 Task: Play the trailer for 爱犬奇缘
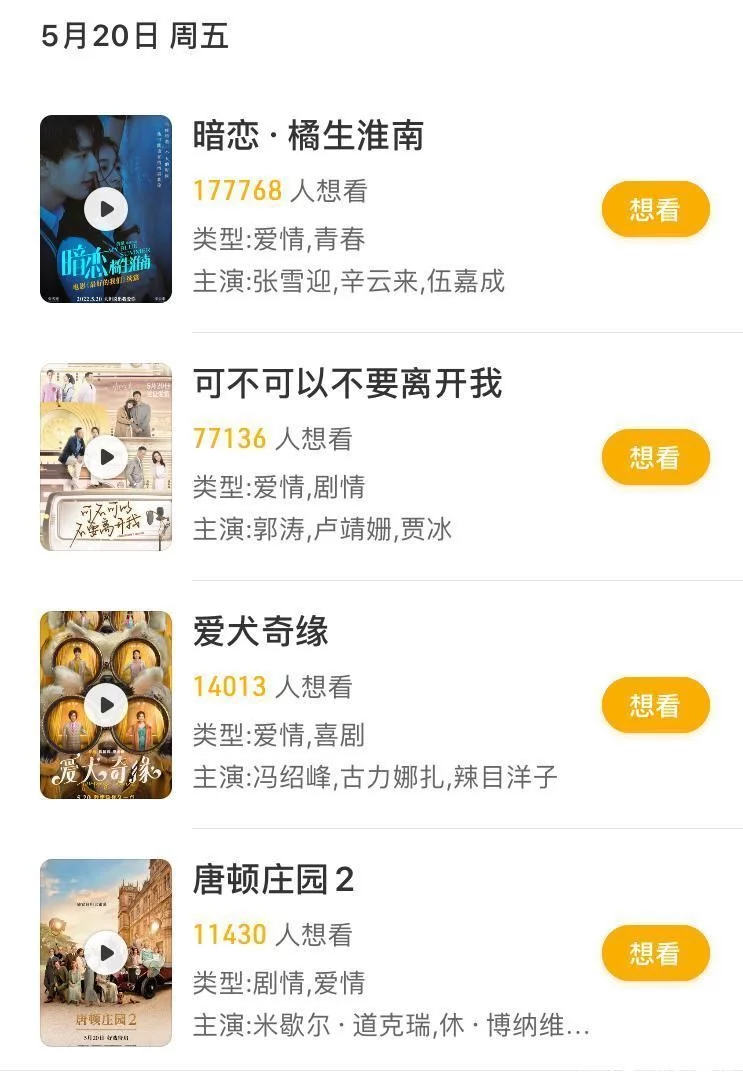point(106,706)
